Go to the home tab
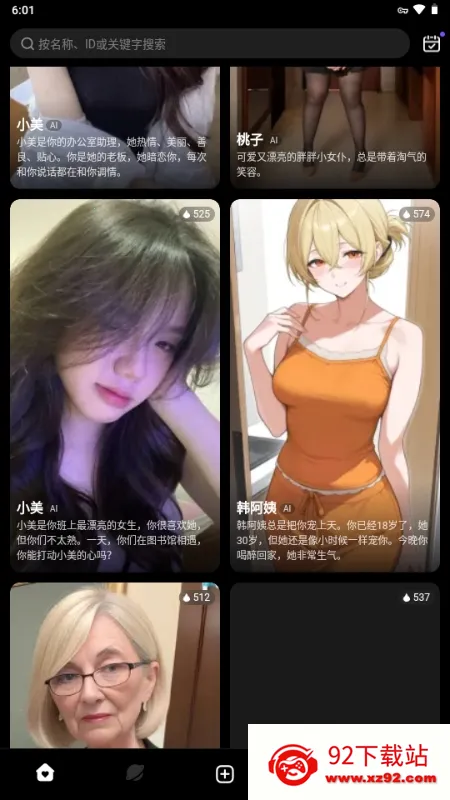 pyautogui.click(x=45, y=773)
